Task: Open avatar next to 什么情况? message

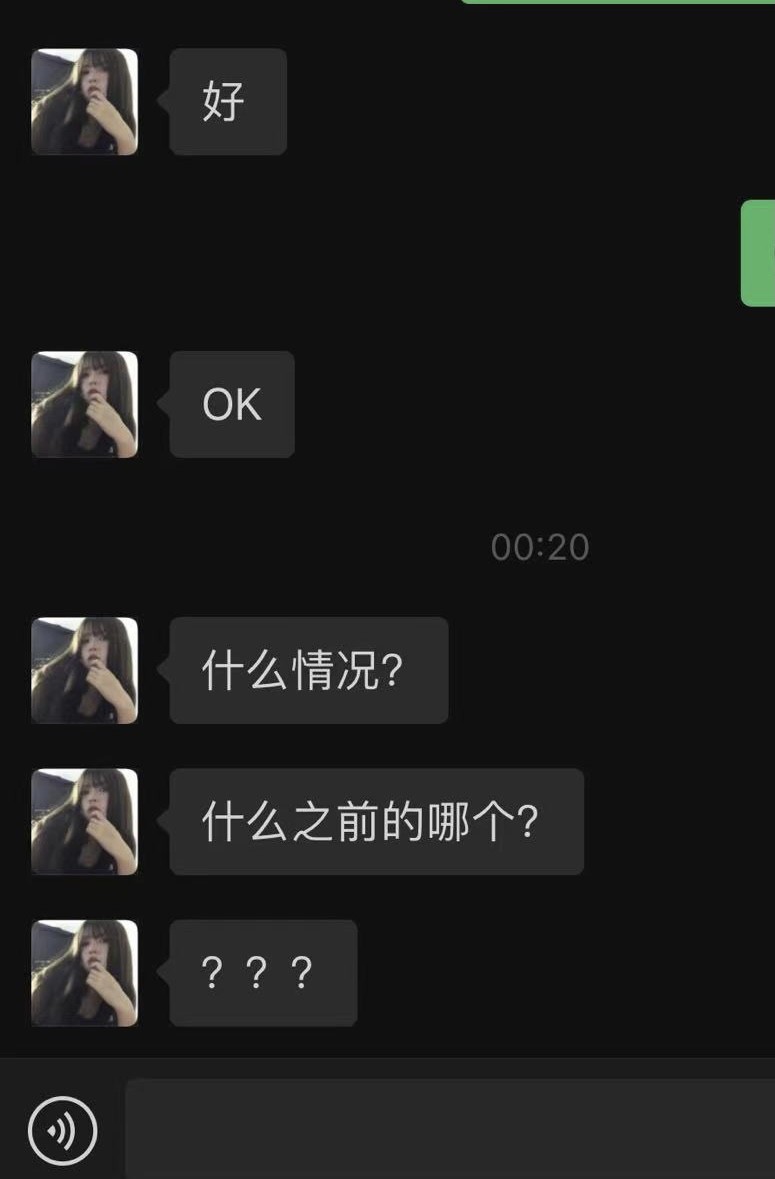Action: 85,670
